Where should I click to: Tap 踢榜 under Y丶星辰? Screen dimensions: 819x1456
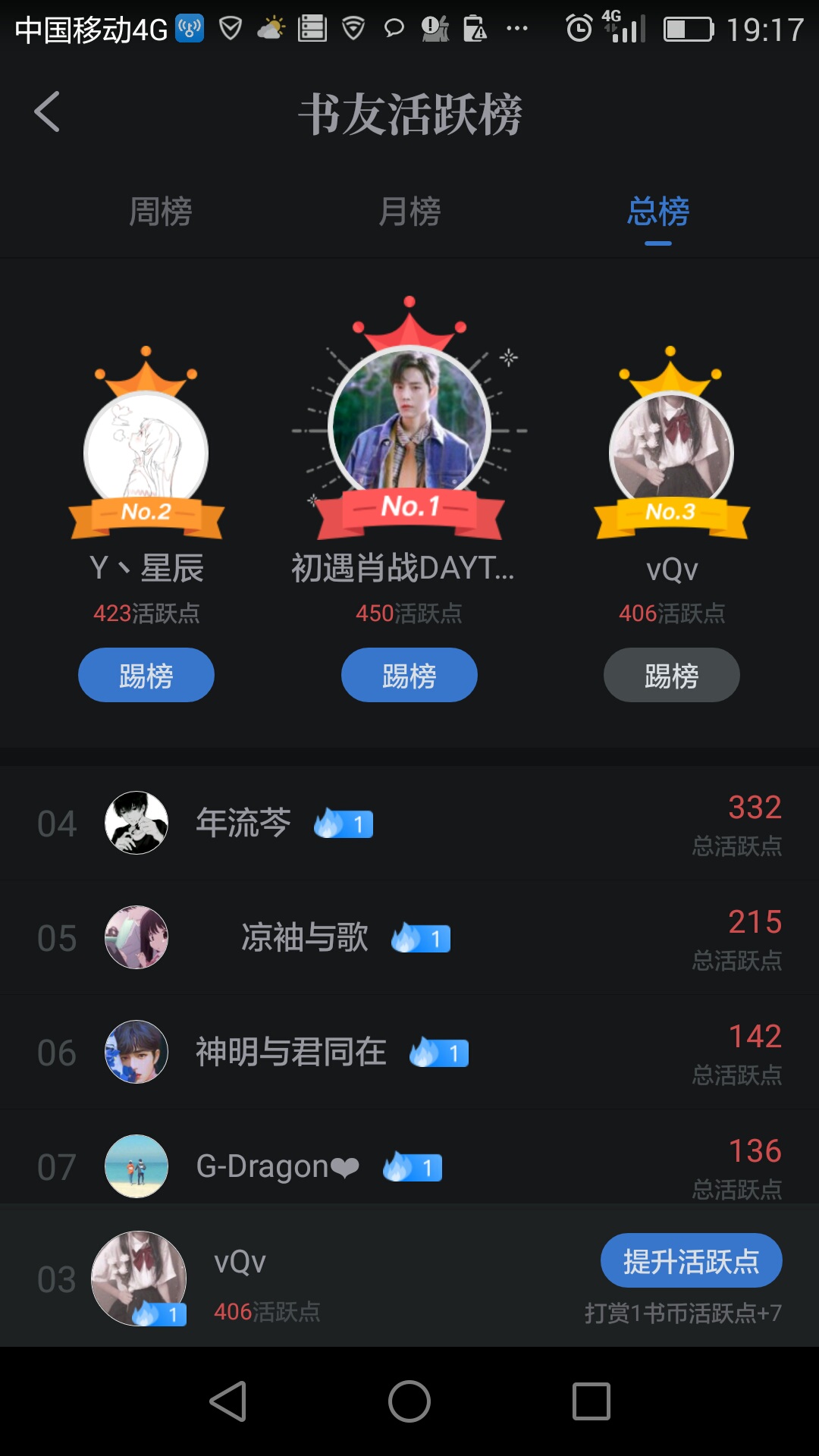point(146,675)
